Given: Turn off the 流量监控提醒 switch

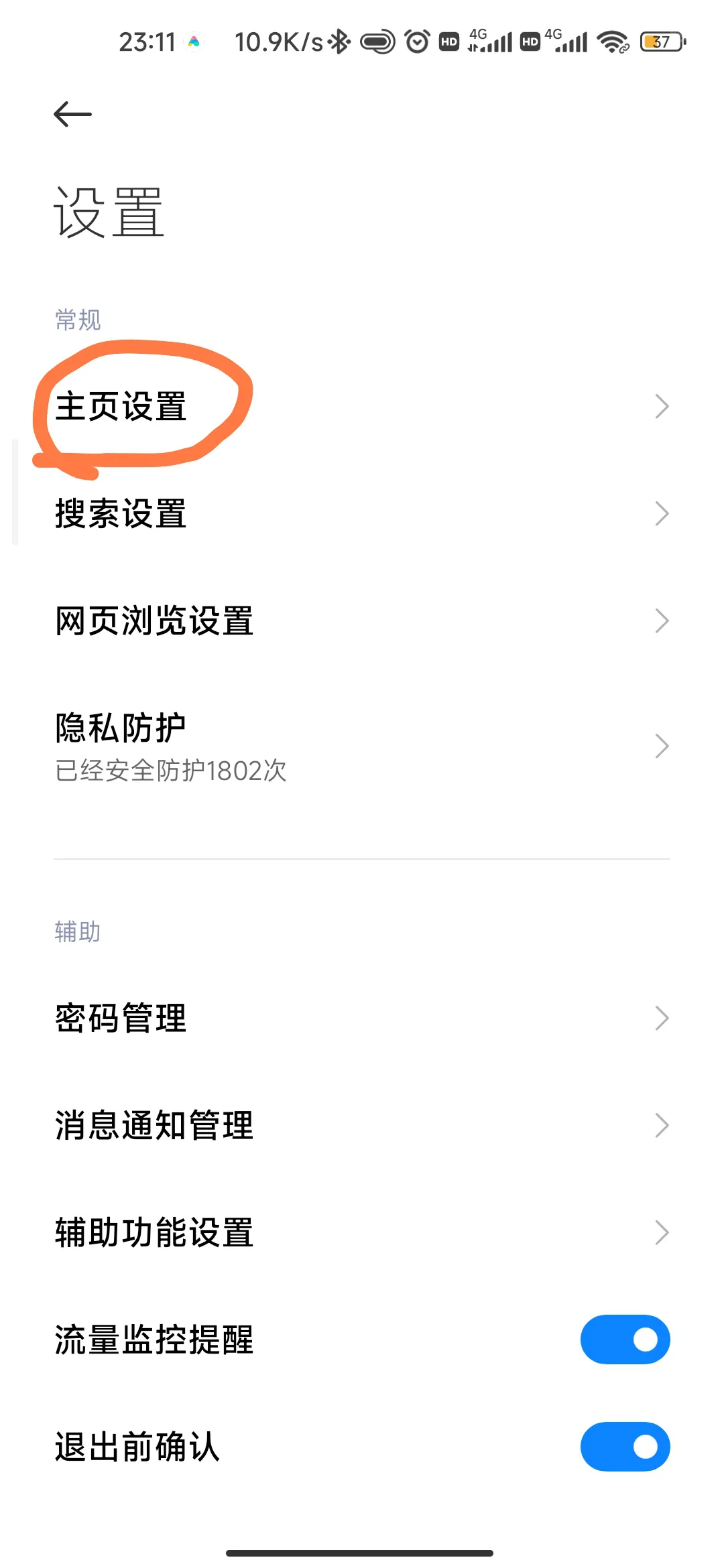Looking at the screenshot, I should (x=625, y=1340).
